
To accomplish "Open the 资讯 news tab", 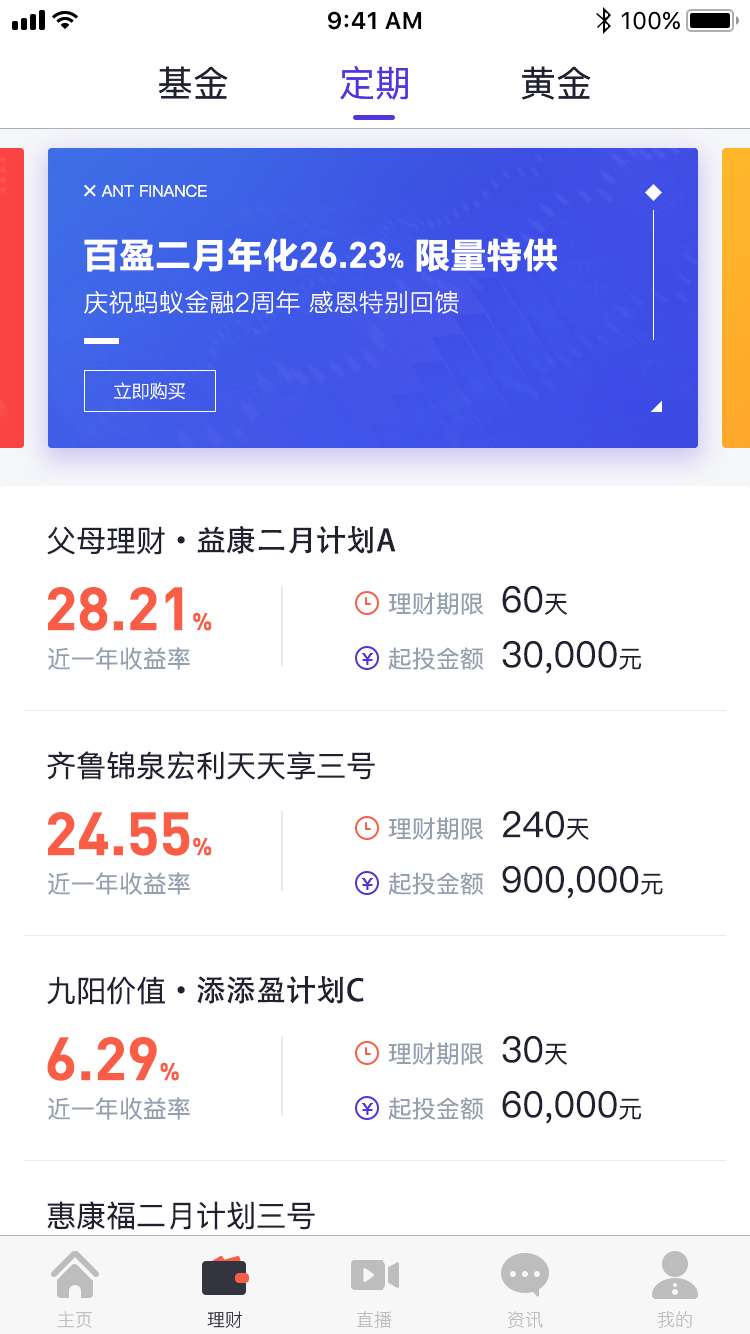I will (525, 1287).
